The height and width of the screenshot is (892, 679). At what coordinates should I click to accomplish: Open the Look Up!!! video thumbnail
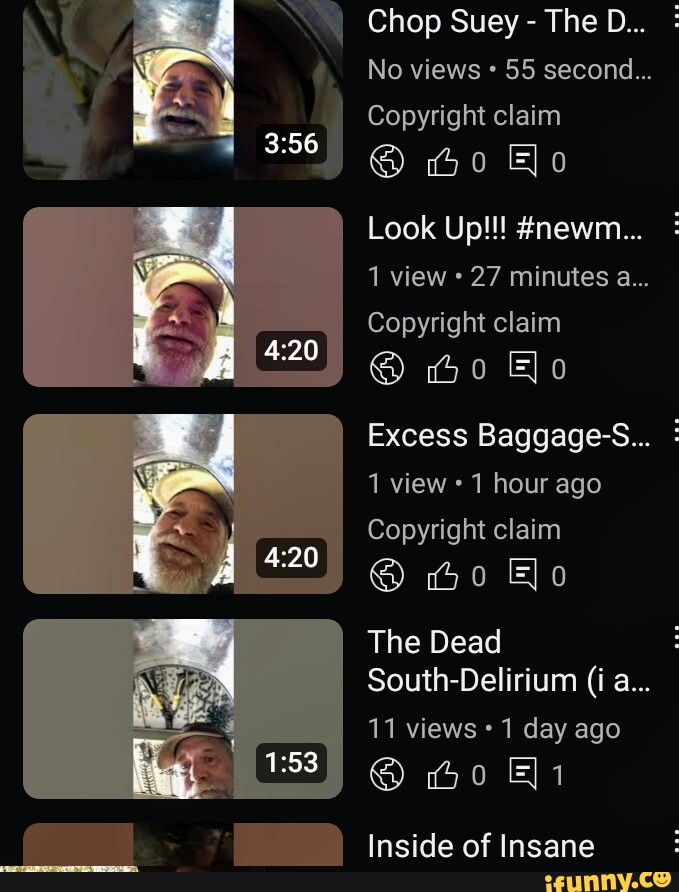point(183,296)
